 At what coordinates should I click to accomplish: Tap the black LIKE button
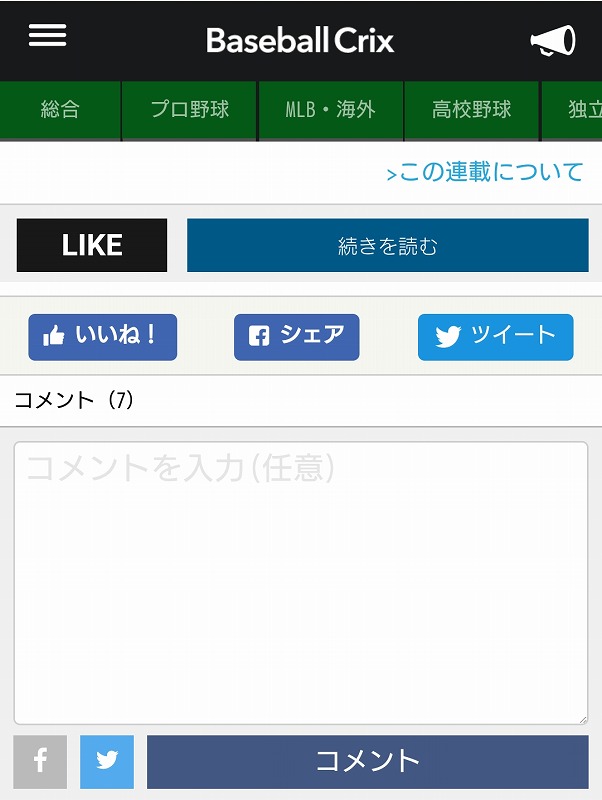92,246
